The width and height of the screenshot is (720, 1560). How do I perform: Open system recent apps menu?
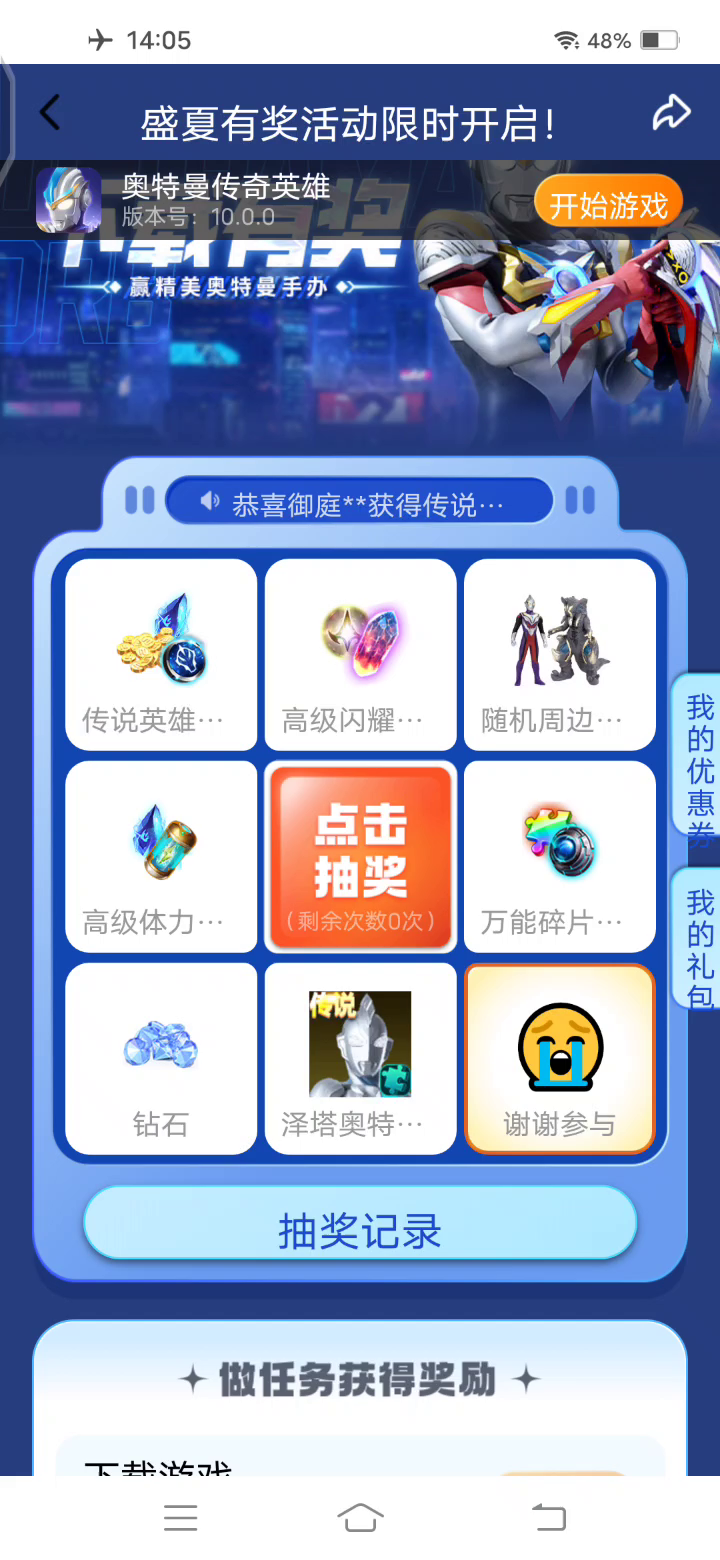(181, 1518)
